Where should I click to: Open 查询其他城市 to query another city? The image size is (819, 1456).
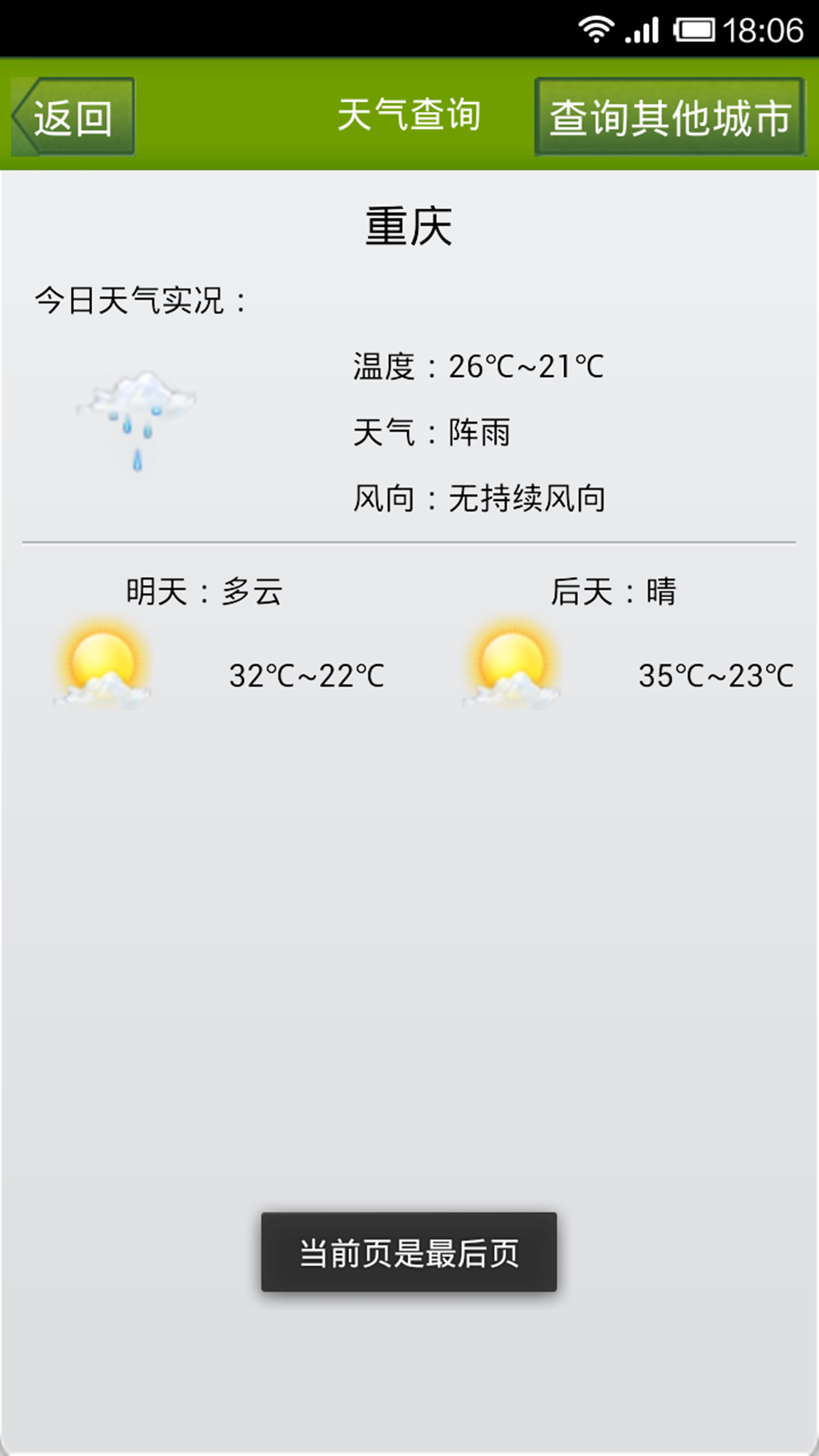pyautogui.click(x=670, y=116)
